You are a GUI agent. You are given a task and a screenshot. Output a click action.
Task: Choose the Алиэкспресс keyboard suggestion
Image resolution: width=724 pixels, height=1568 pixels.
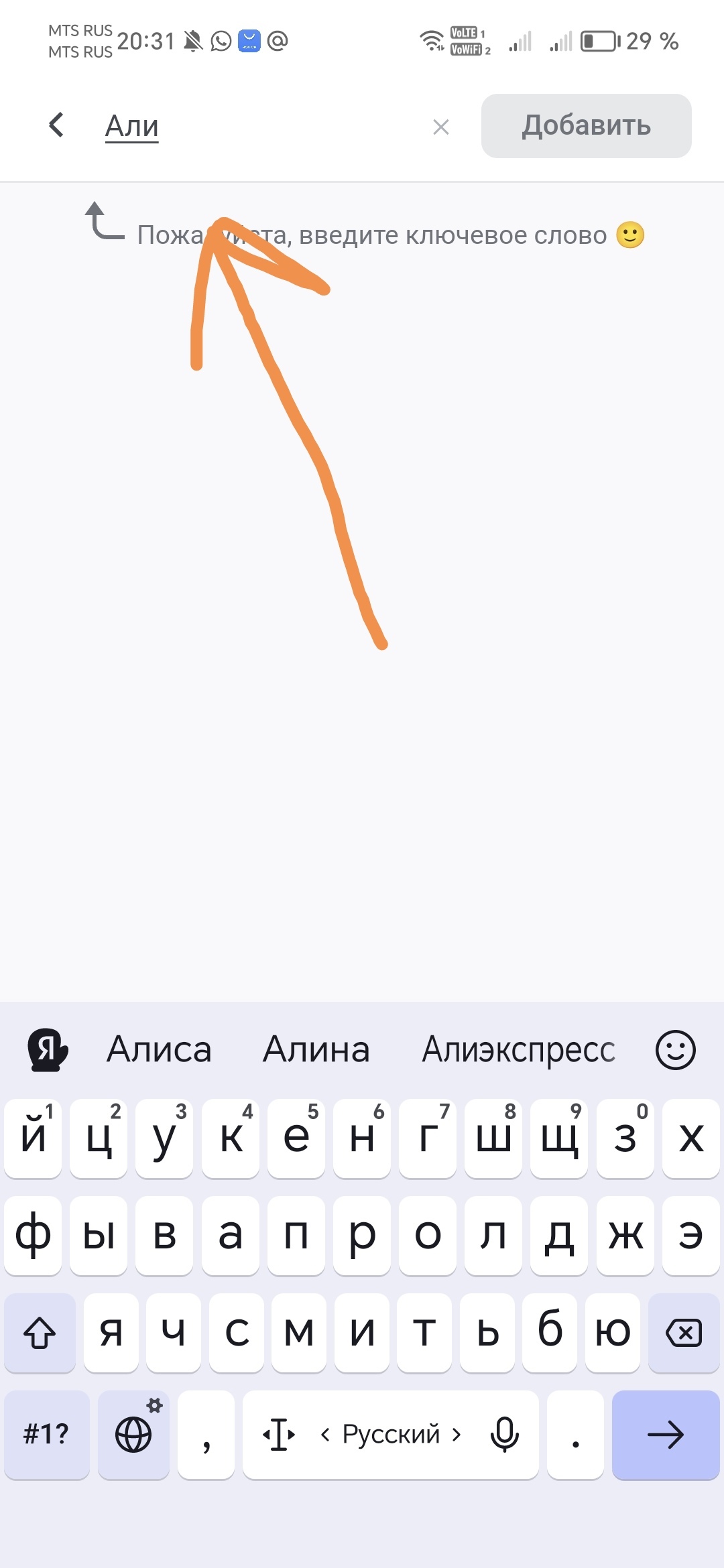click(x=518, y=1049)
